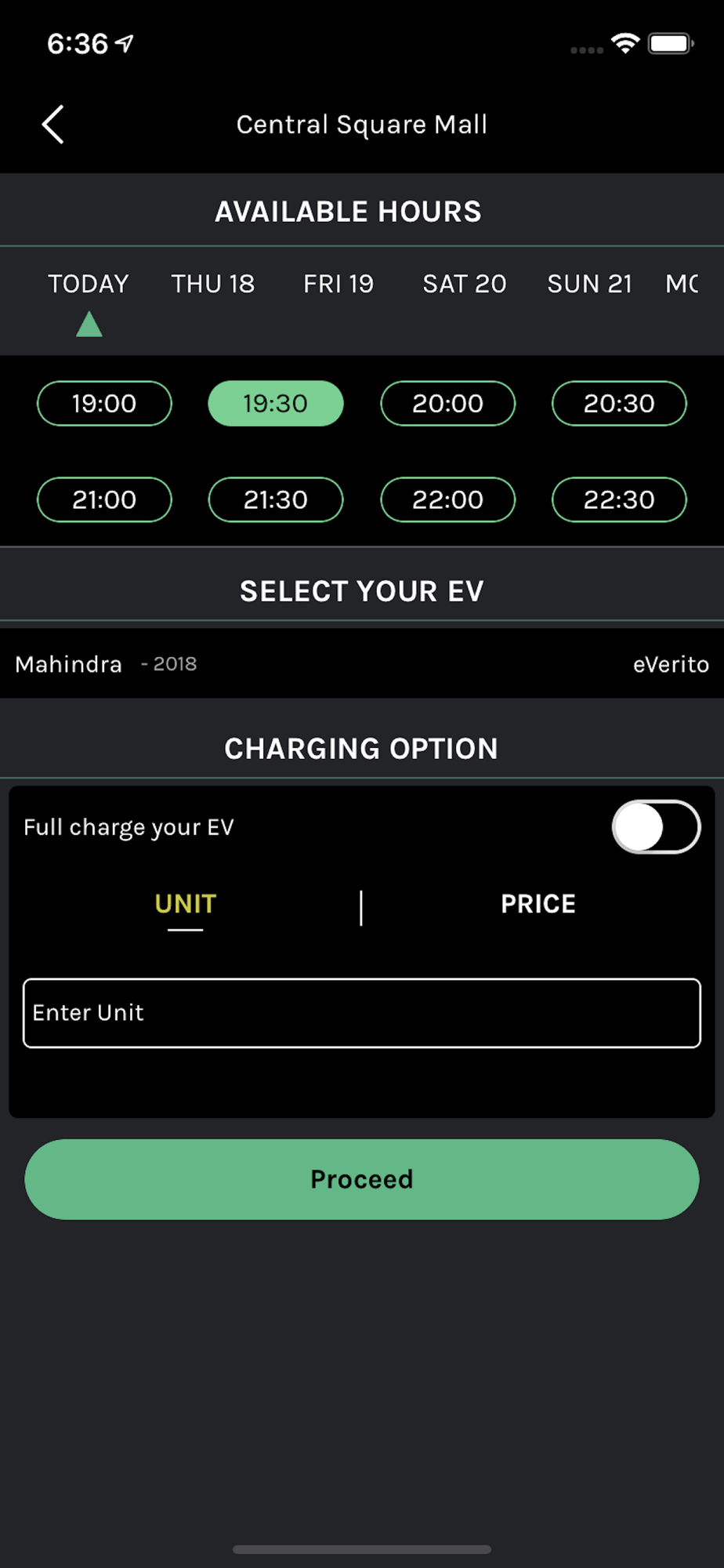
Task: Switch to SAT 20 date
Action: pos(465,284)
